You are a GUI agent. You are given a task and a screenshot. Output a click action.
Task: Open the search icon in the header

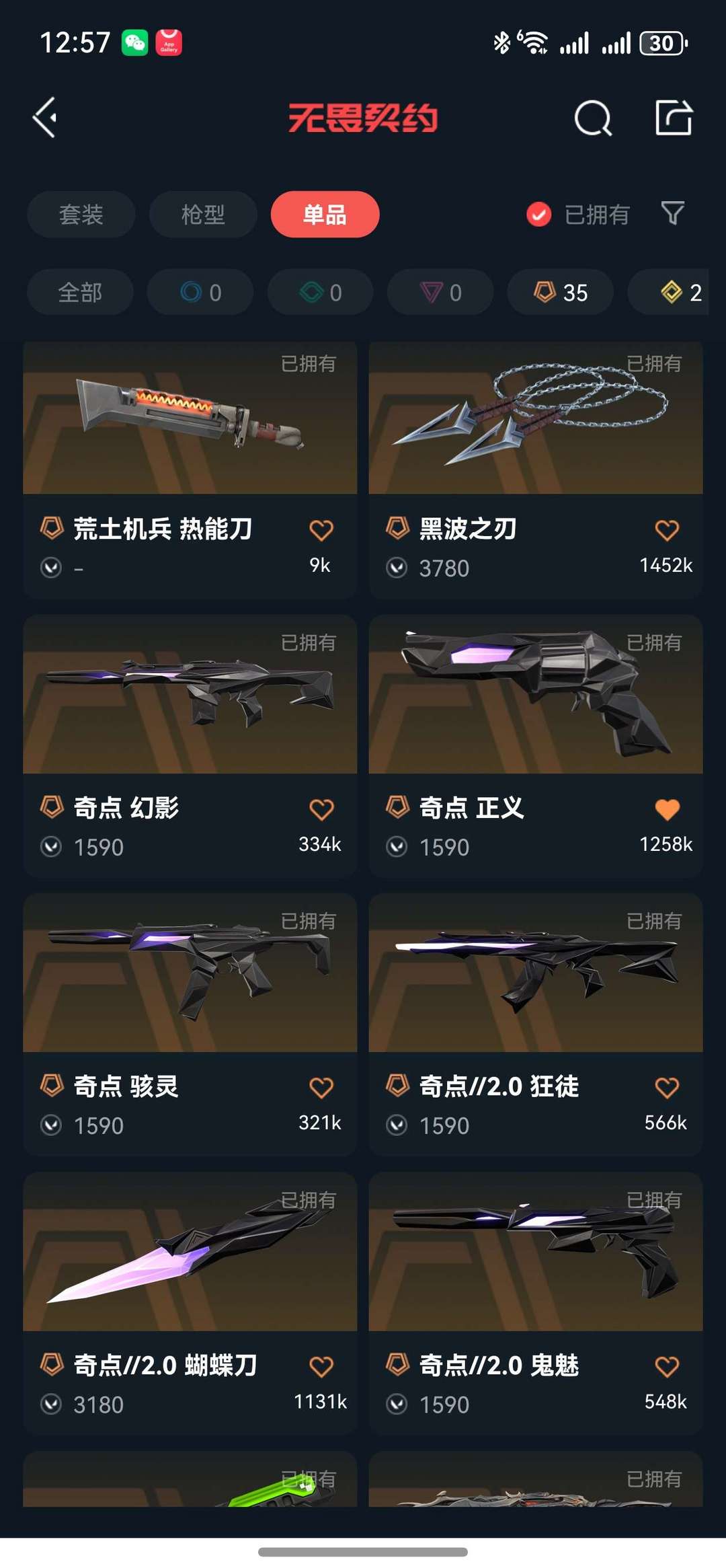(x=593, y=118)
